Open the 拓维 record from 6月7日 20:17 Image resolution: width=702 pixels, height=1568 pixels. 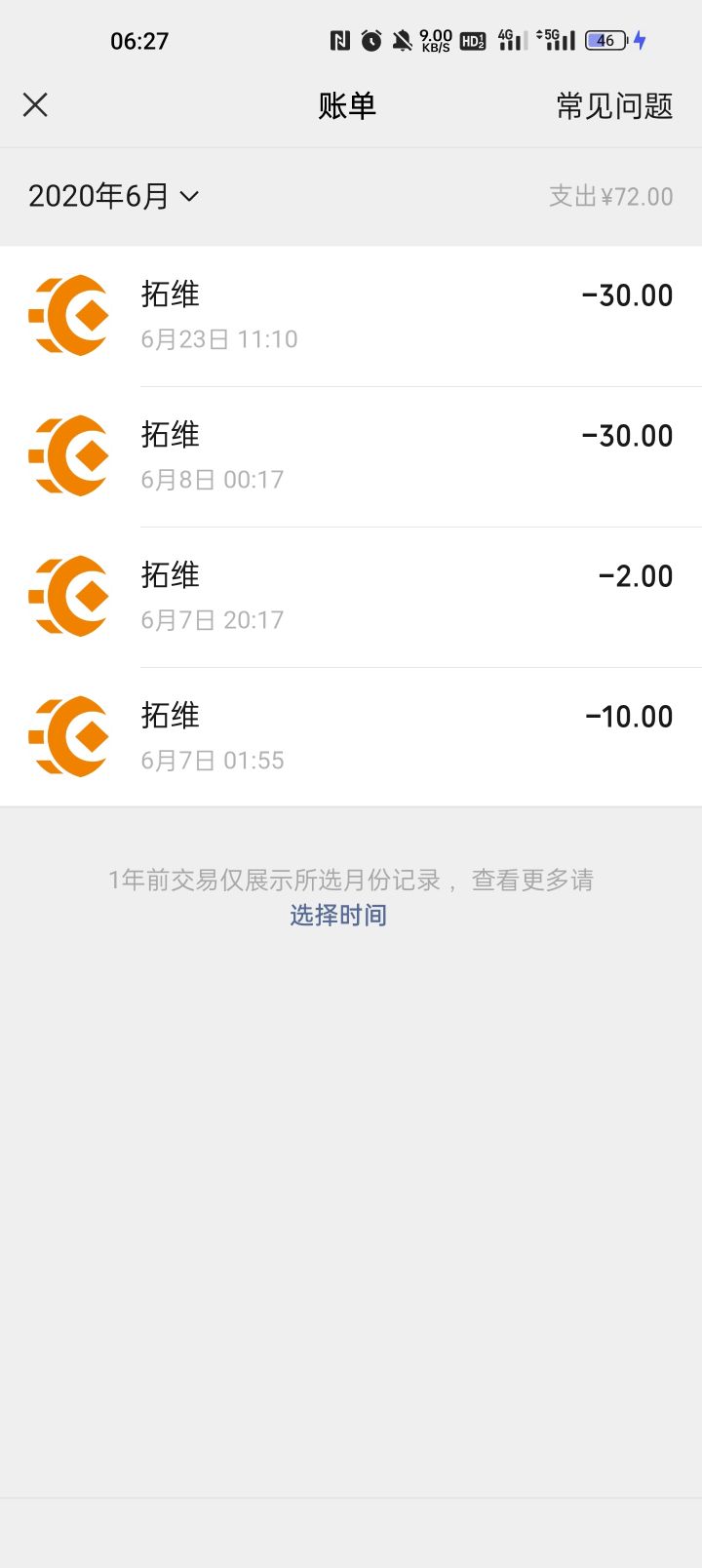[x=351, y=597]
